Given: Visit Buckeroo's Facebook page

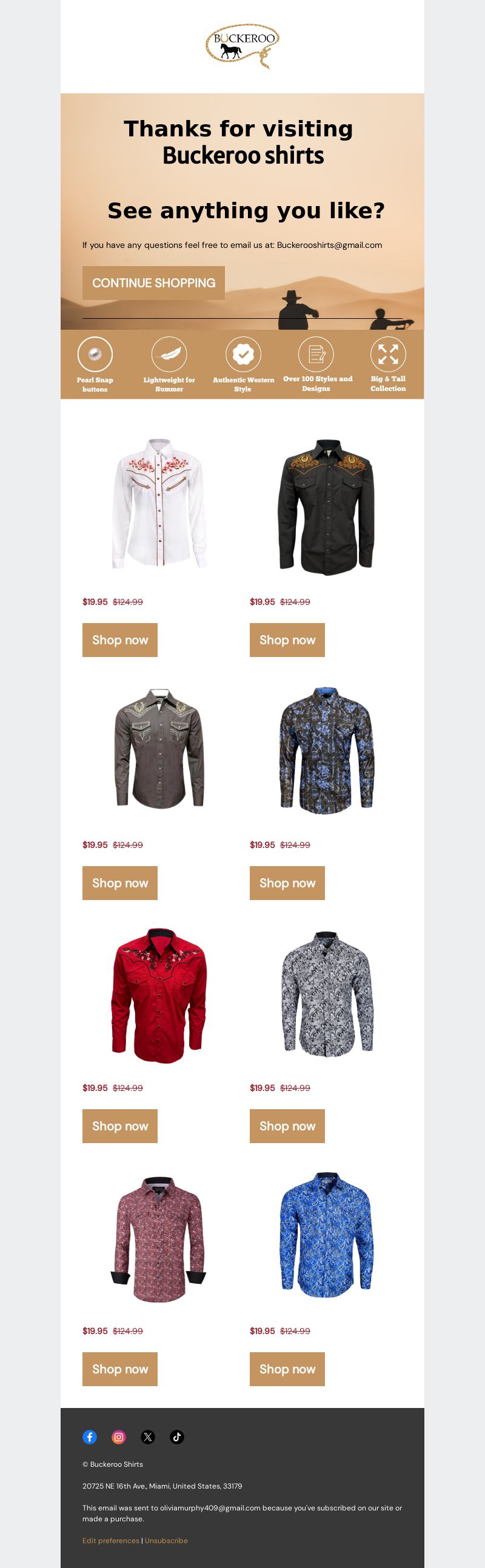Looking at the screenshot, I should [x=90, y=1436].
